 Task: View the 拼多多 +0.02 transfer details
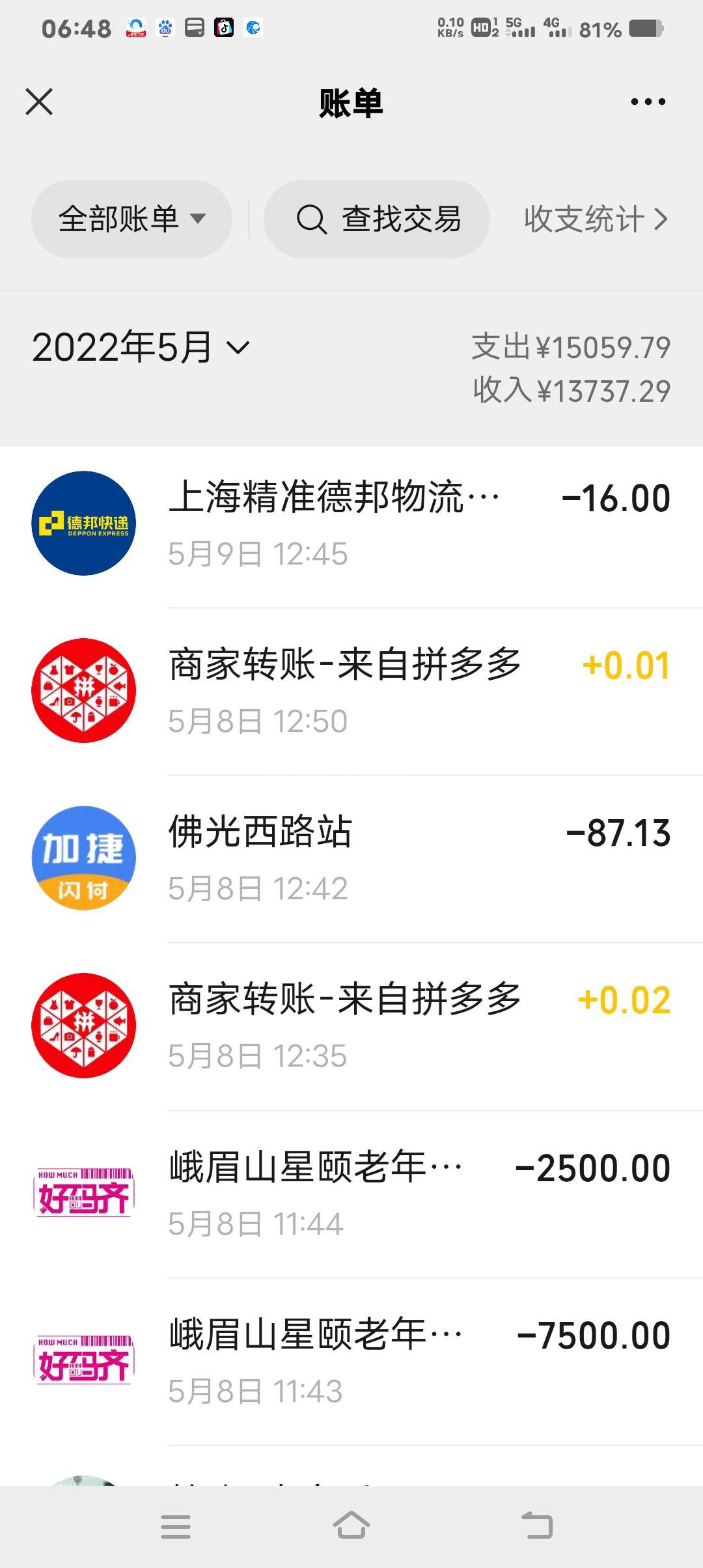(417, 1026)
